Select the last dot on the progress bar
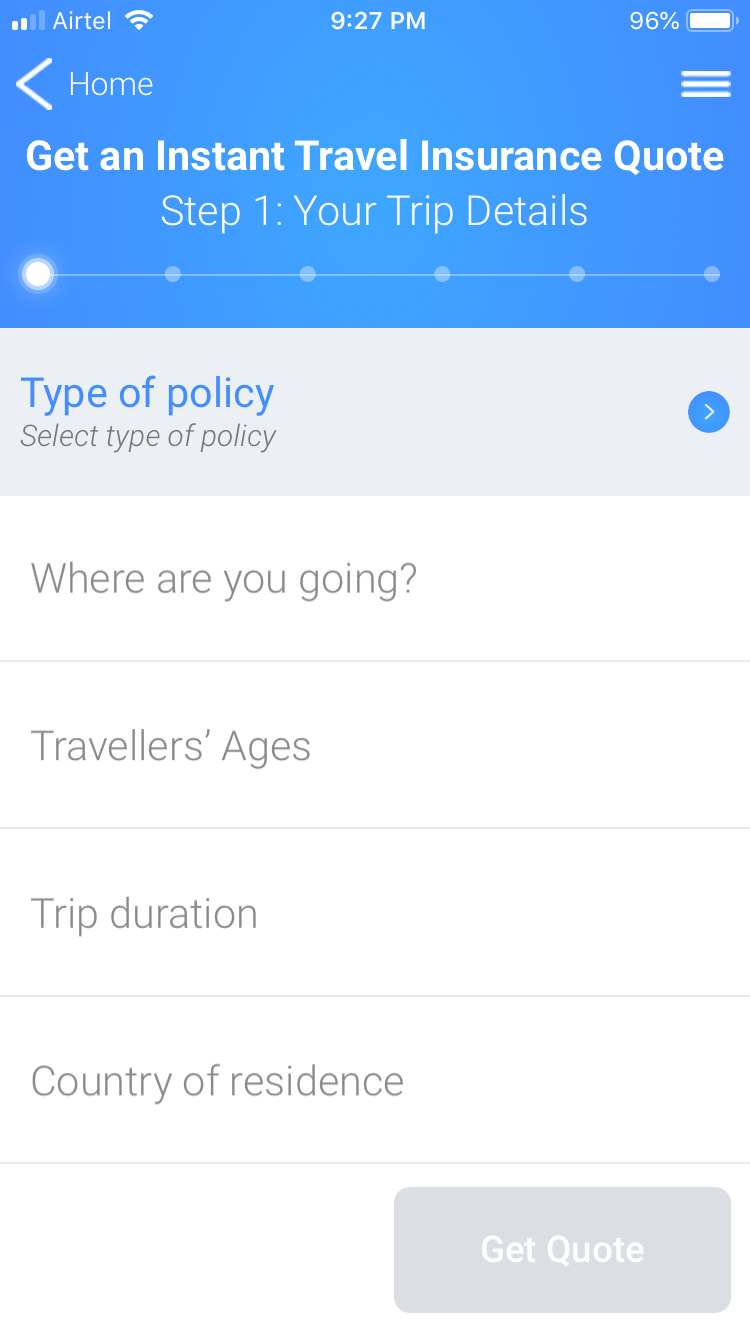This screenshot has height=1334, width=750. pos(712,273)
